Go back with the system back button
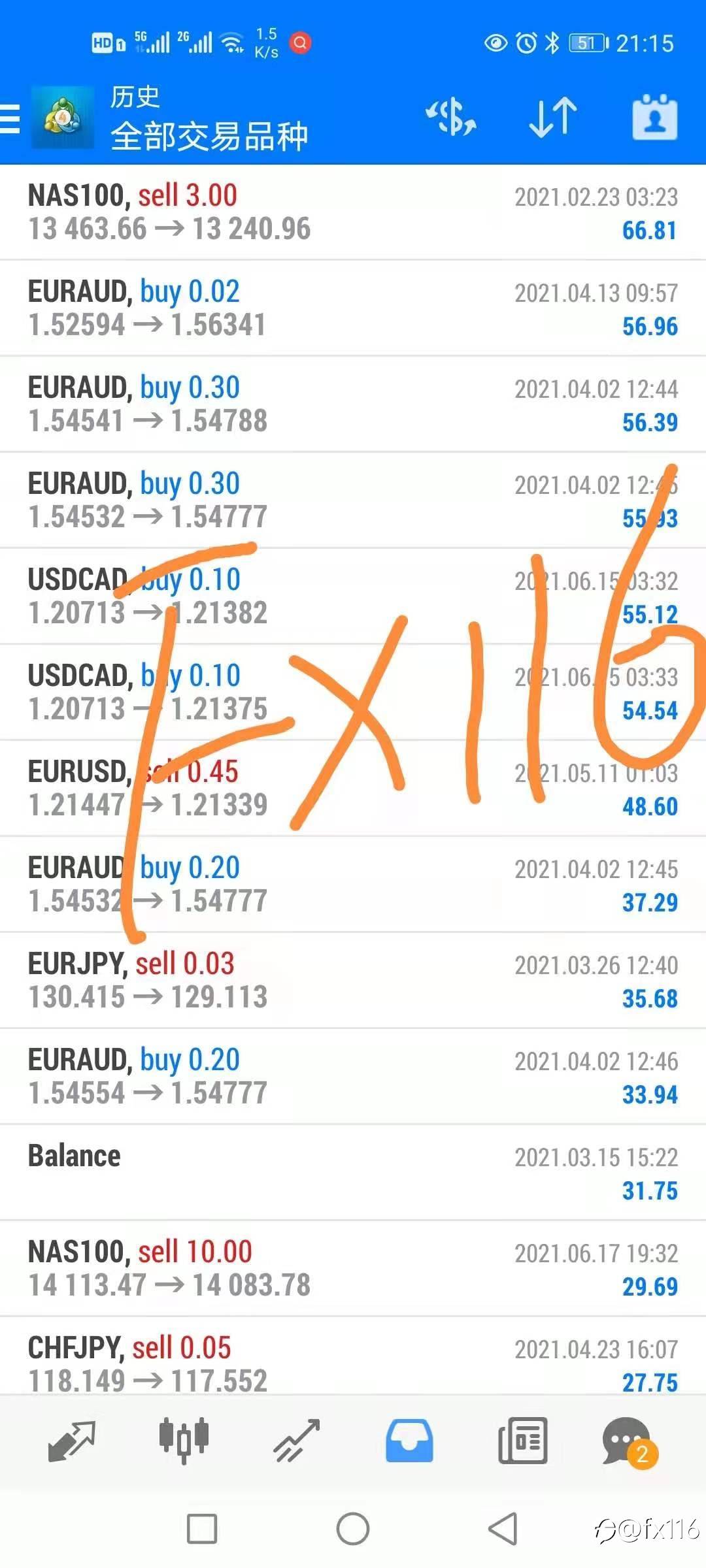This screenshot has height=1568, width=706. coord(503,1529)
